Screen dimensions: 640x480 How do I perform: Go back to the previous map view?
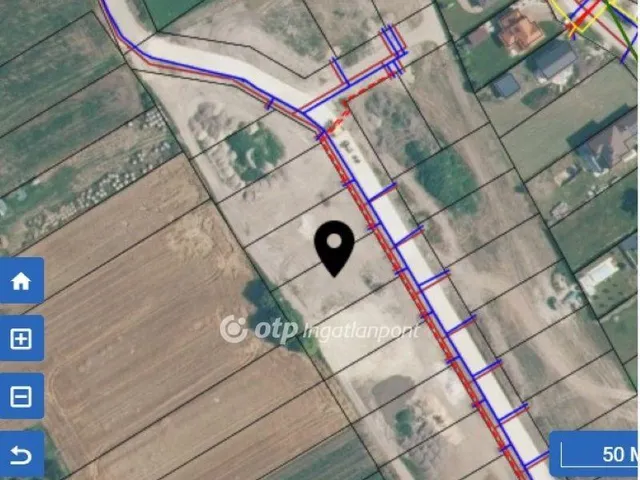point(21,455)
